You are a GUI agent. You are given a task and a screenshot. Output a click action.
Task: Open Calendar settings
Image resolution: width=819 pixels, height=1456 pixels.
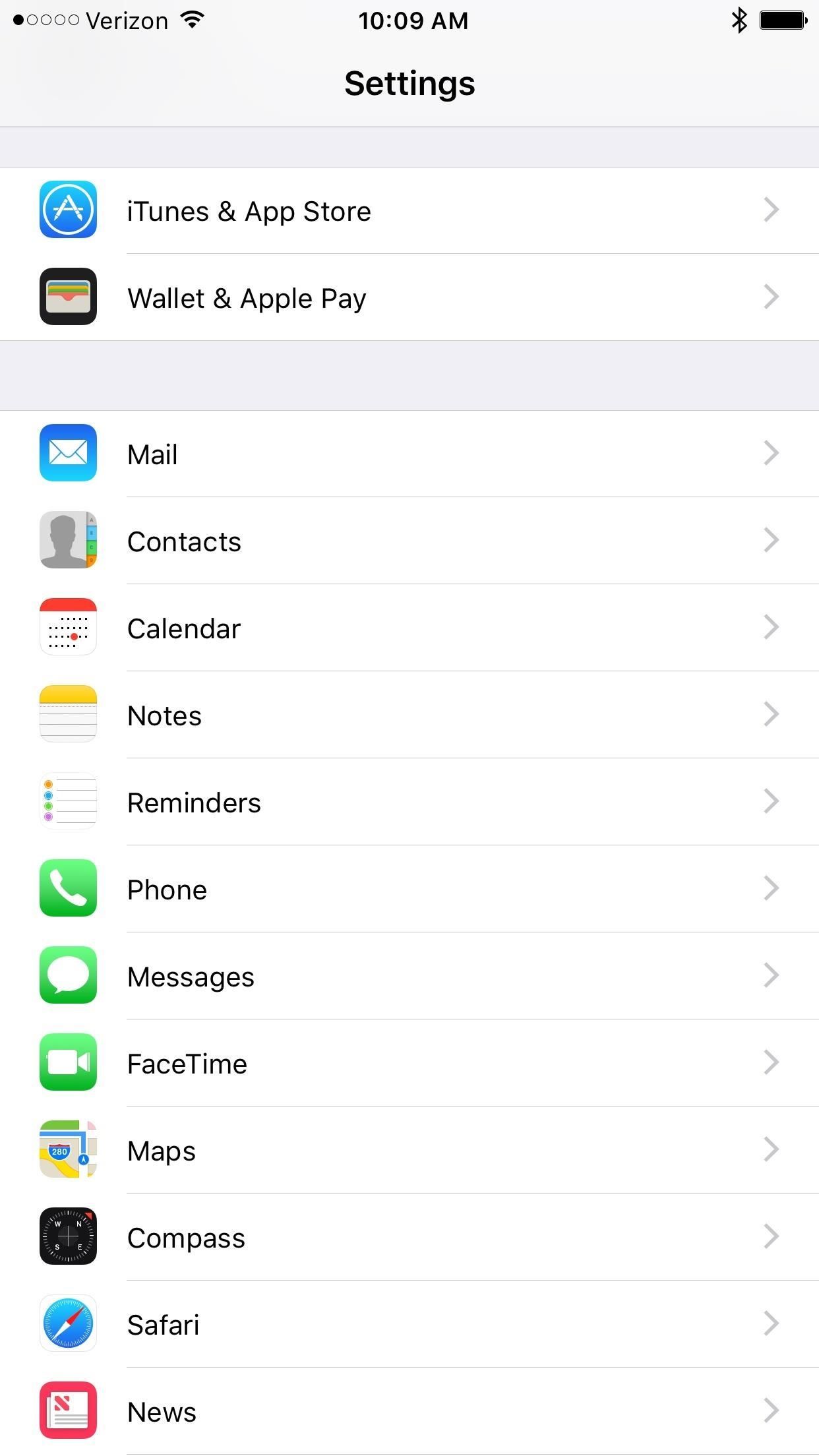[x=409, y=628]
